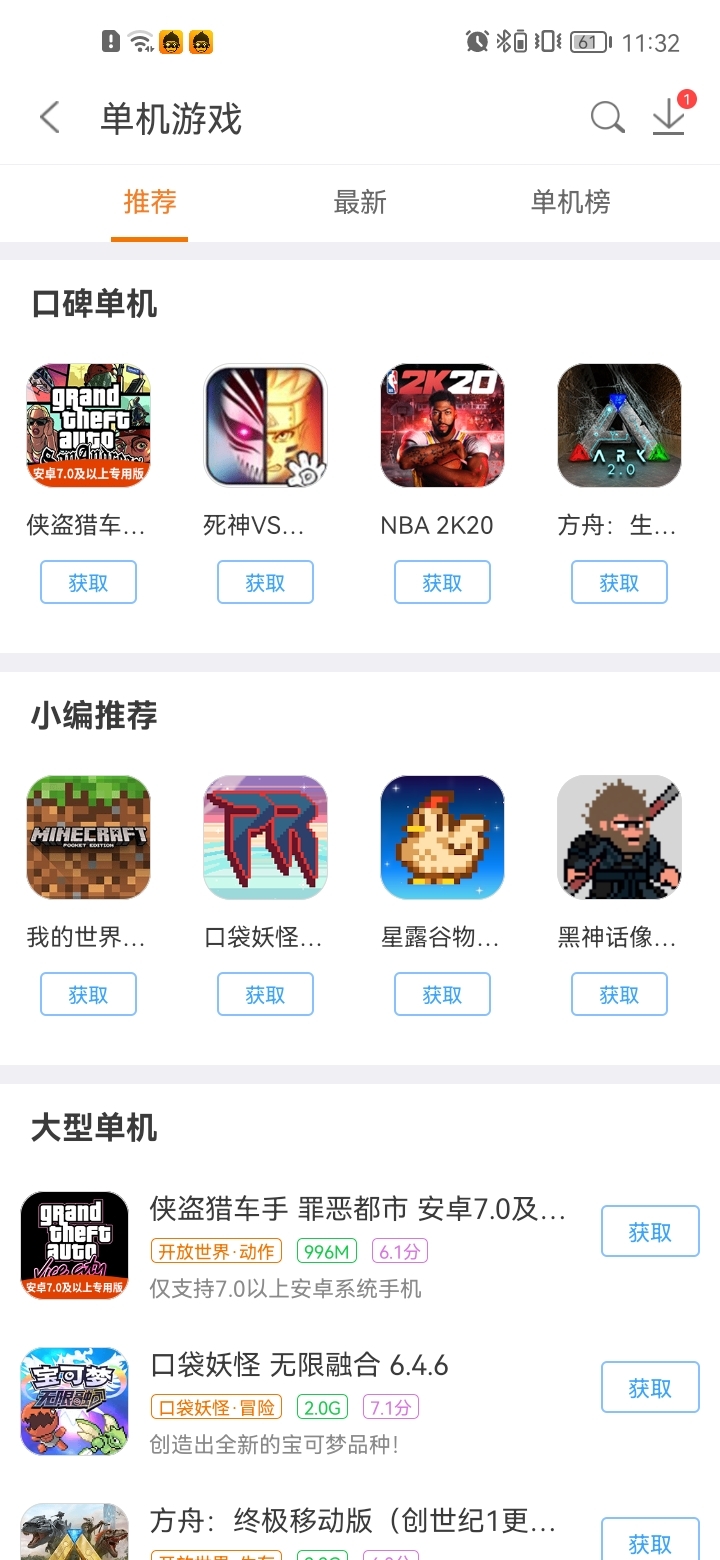Open 口袋妖怪 无限融合 6.4.6 entry
Image resolution: width=720 pixels, height=1560 pixels.
pyautogui.click(x=300, y=1365)
